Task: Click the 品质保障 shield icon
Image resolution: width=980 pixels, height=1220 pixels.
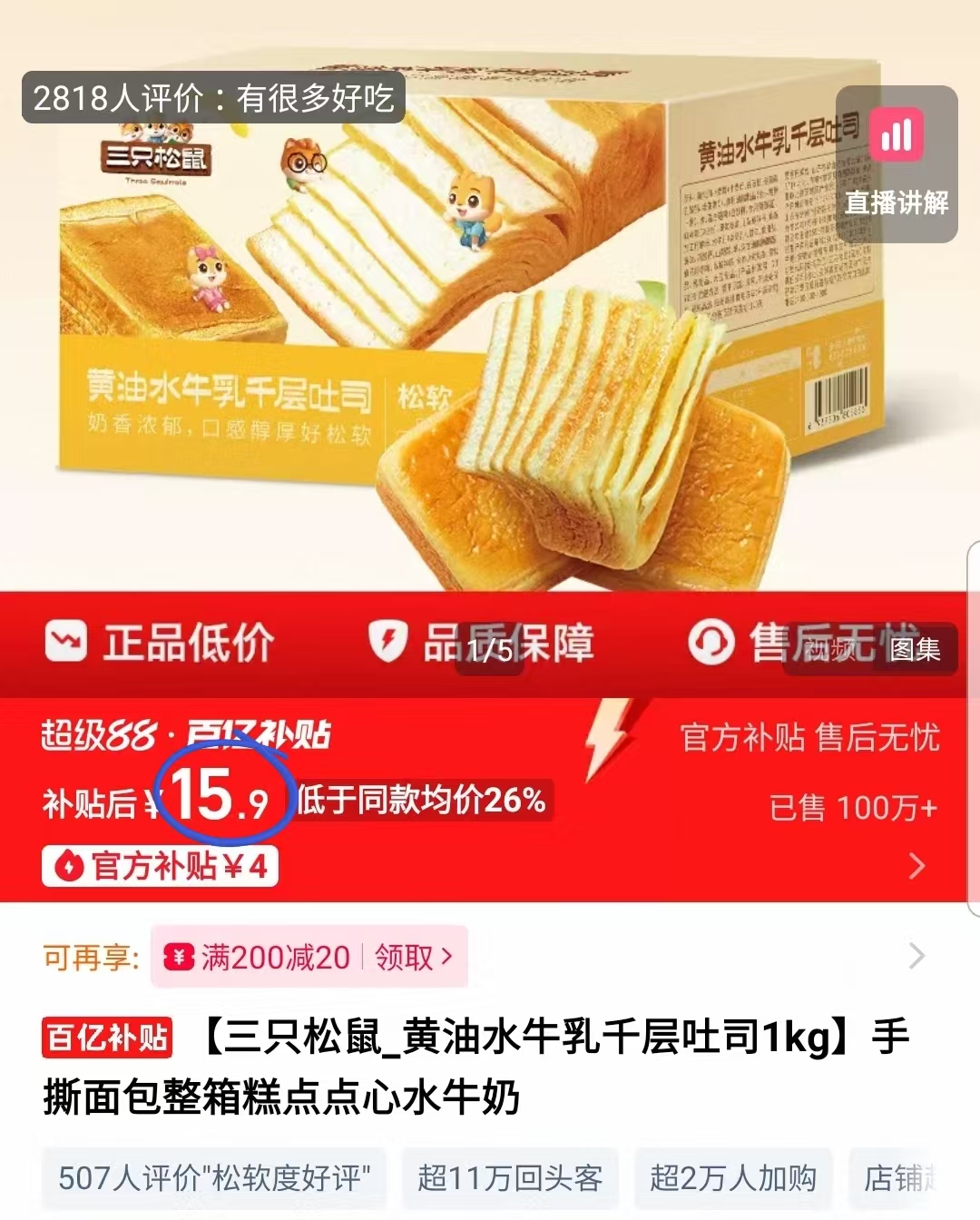Action: [390, 642]
